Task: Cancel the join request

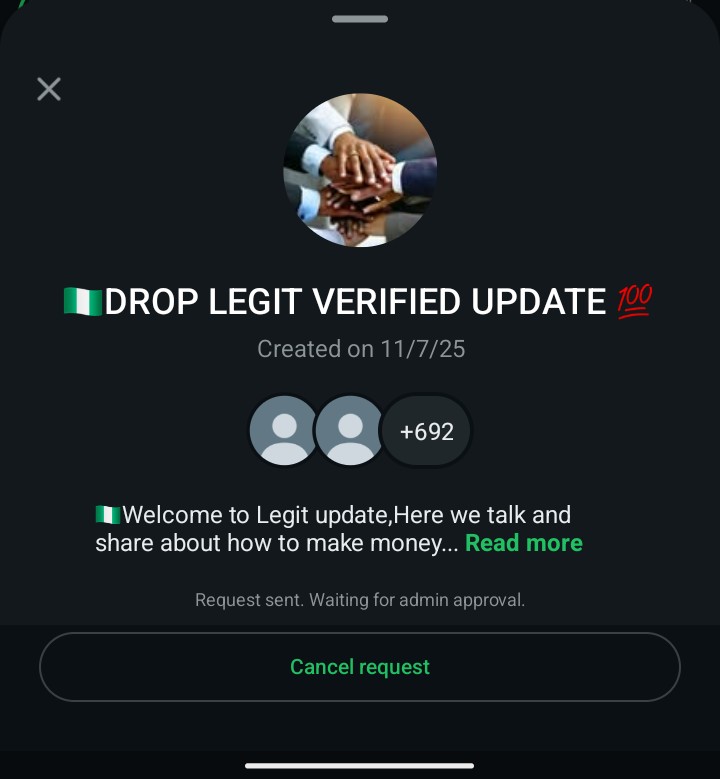Action: (x=360, y=667)
